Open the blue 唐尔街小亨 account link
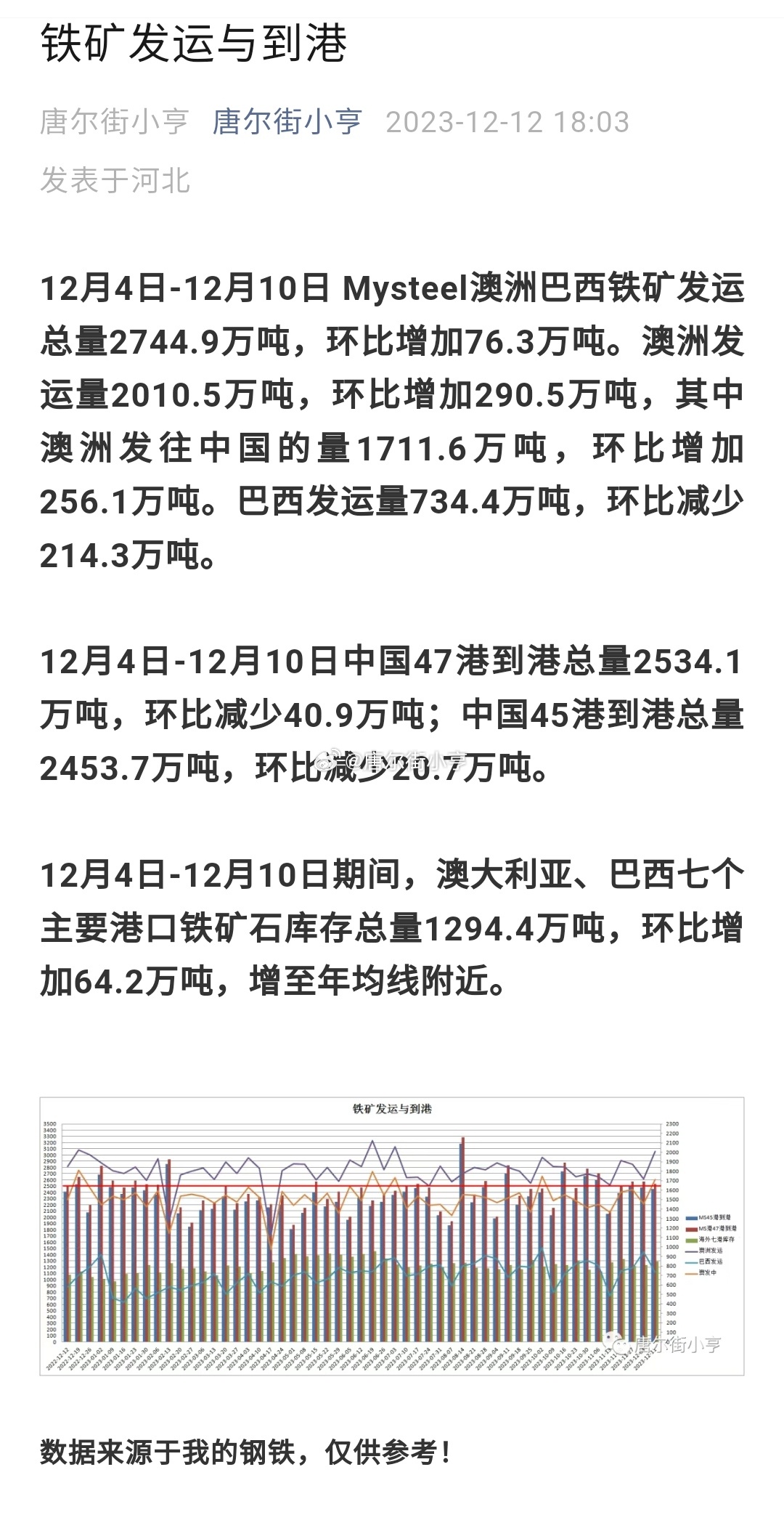Image resolution: width=784 pixels, height=1520 pixels. [287, 121]
